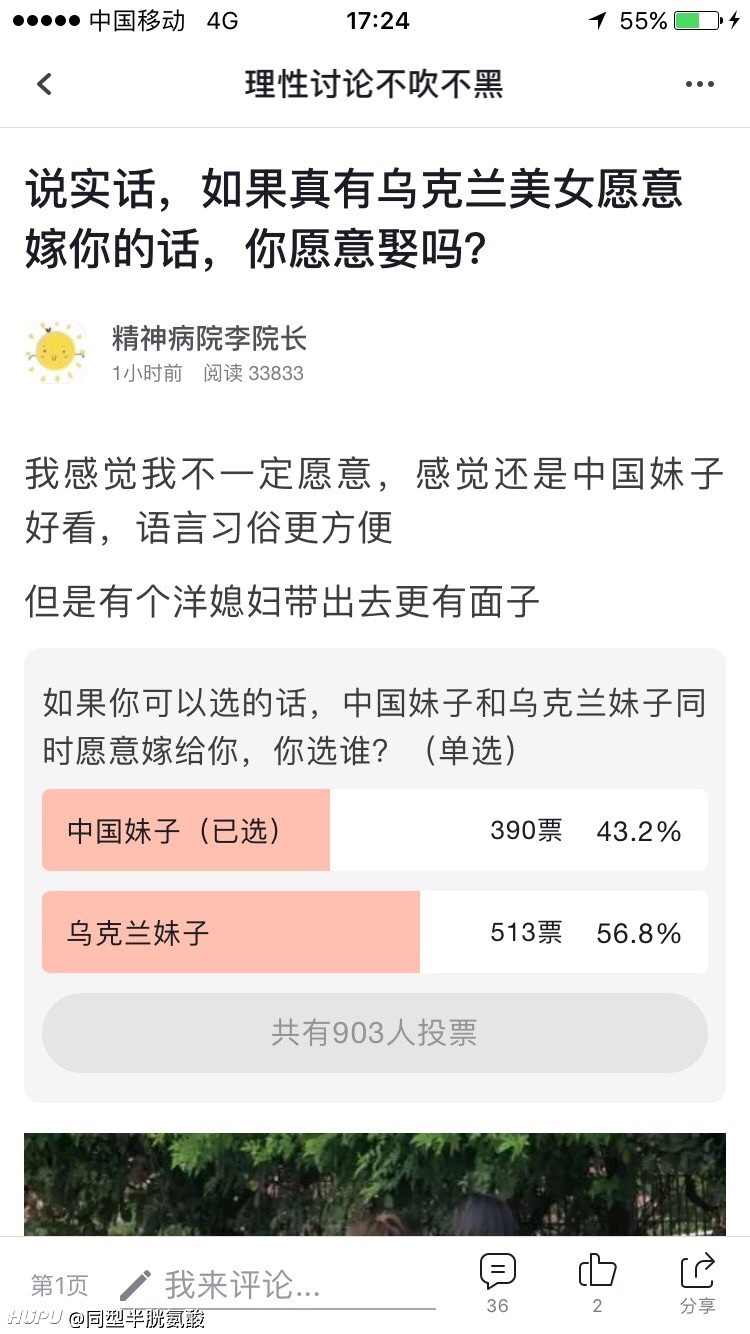Select the 中国妹子 poll option

click(375, 830)
